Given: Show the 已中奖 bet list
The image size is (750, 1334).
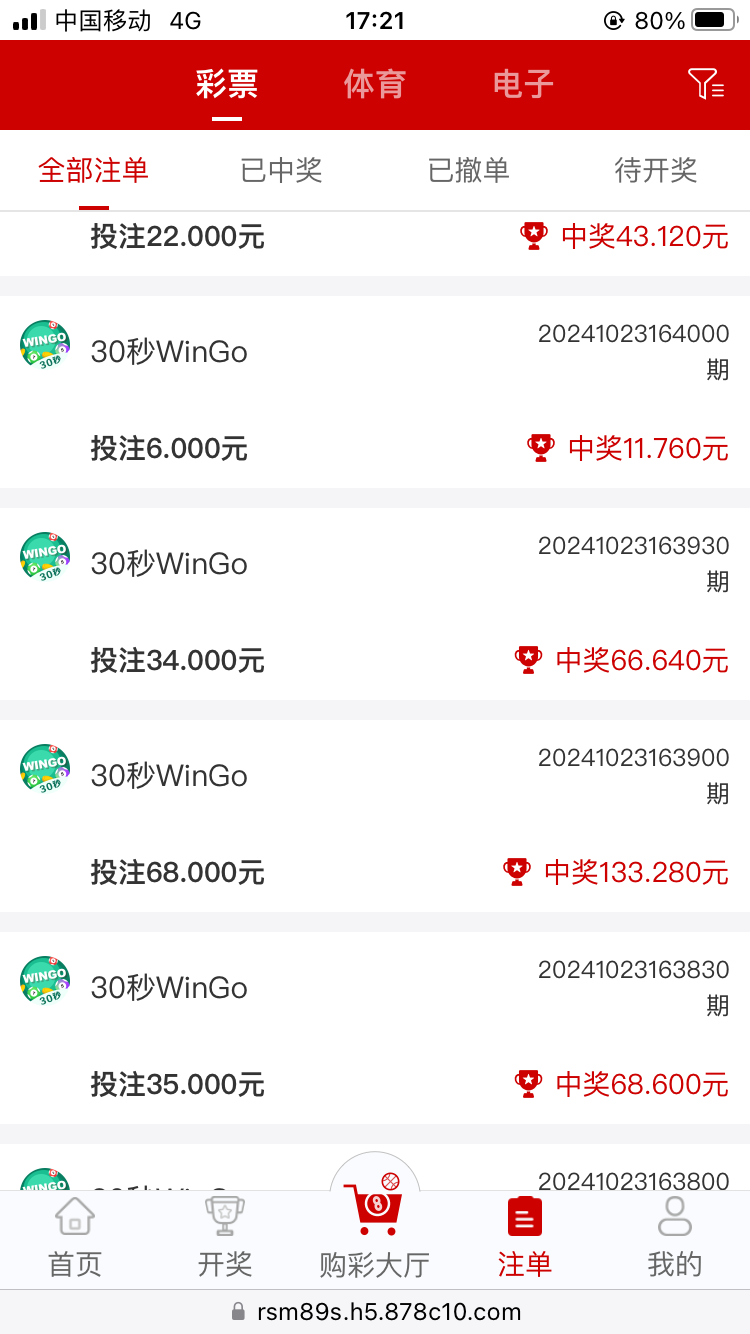Looking at the screenshot, I should pos(281,171).
